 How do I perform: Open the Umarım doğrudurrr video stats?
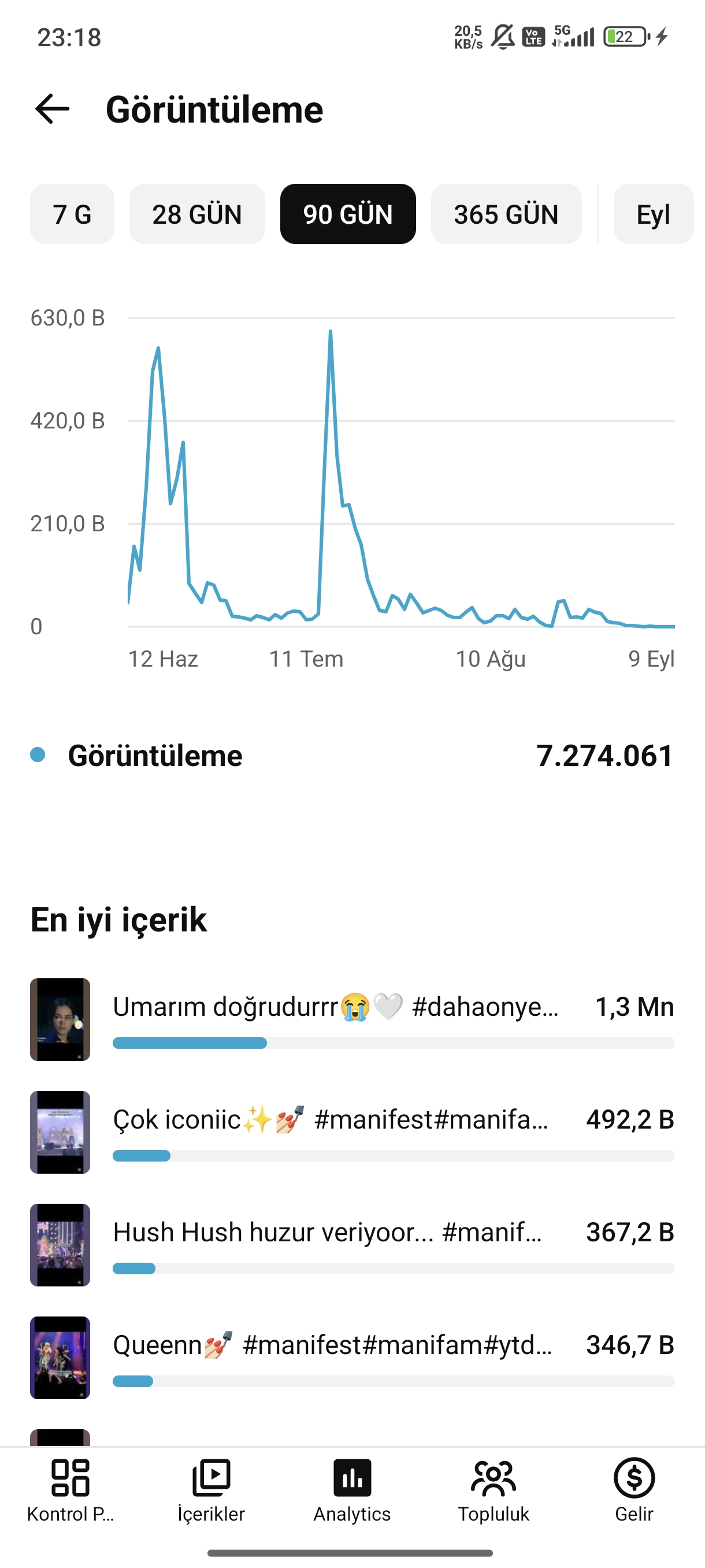coord(352,1019)
